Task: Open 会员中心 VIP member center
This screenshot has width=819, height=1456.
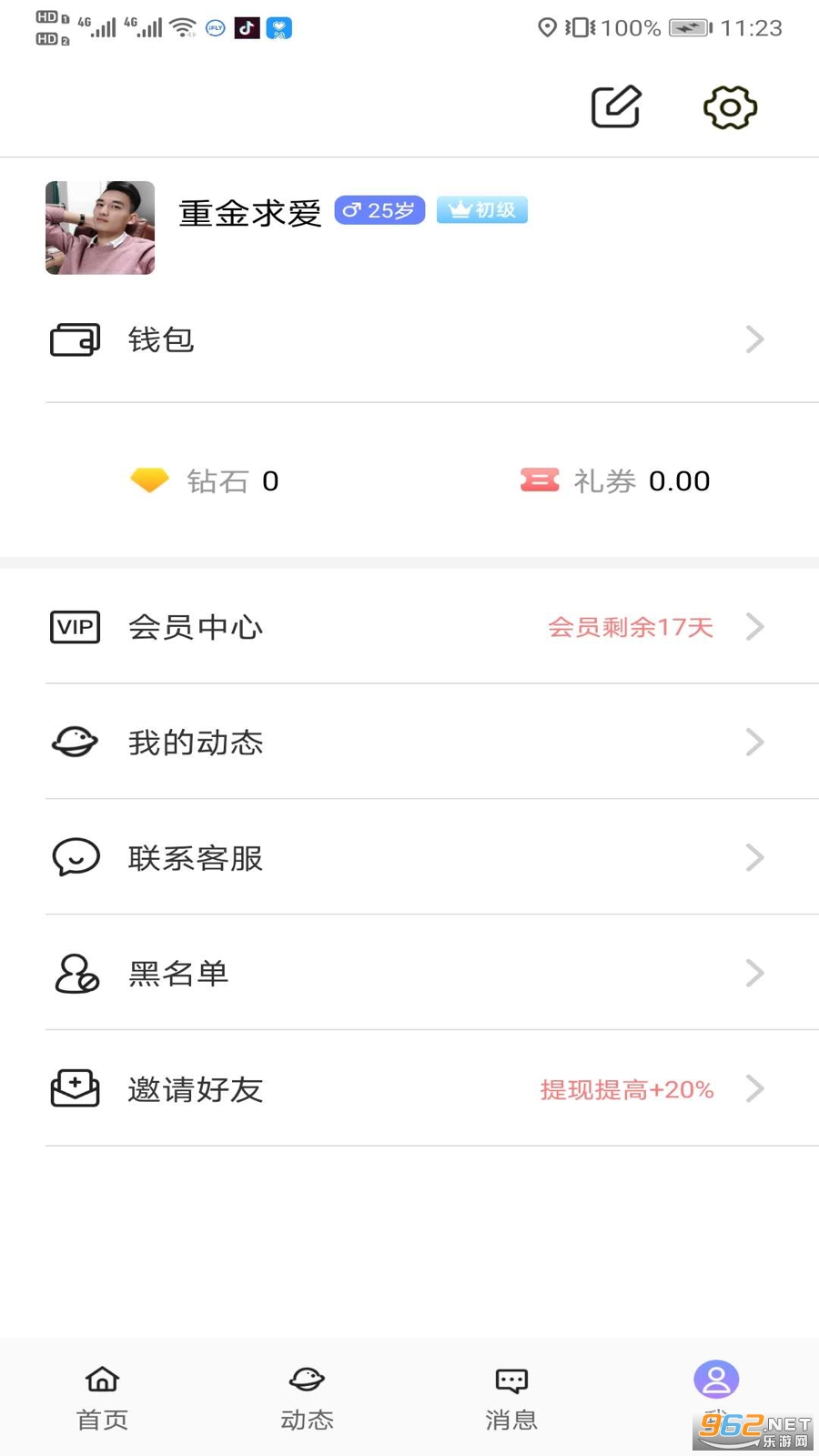Action: point(409,627)
